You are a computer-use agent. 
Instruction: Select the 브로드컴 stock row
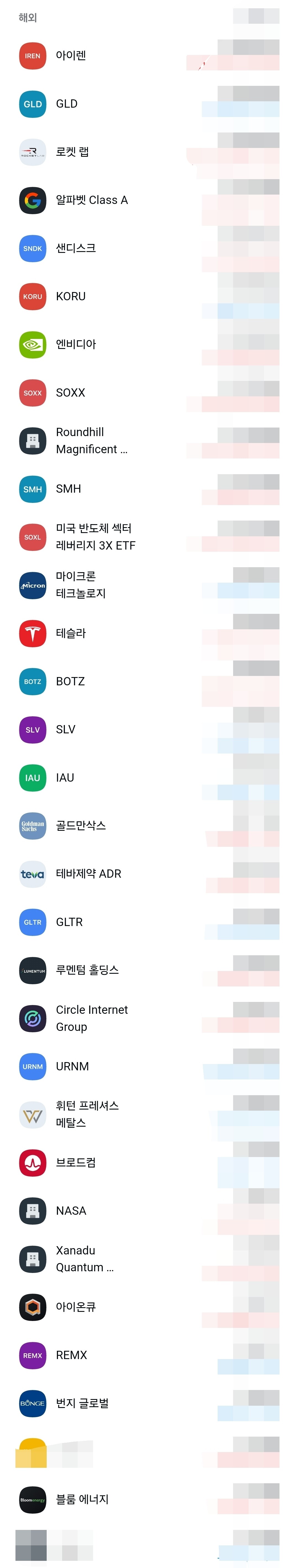(x=149, y=1163)
